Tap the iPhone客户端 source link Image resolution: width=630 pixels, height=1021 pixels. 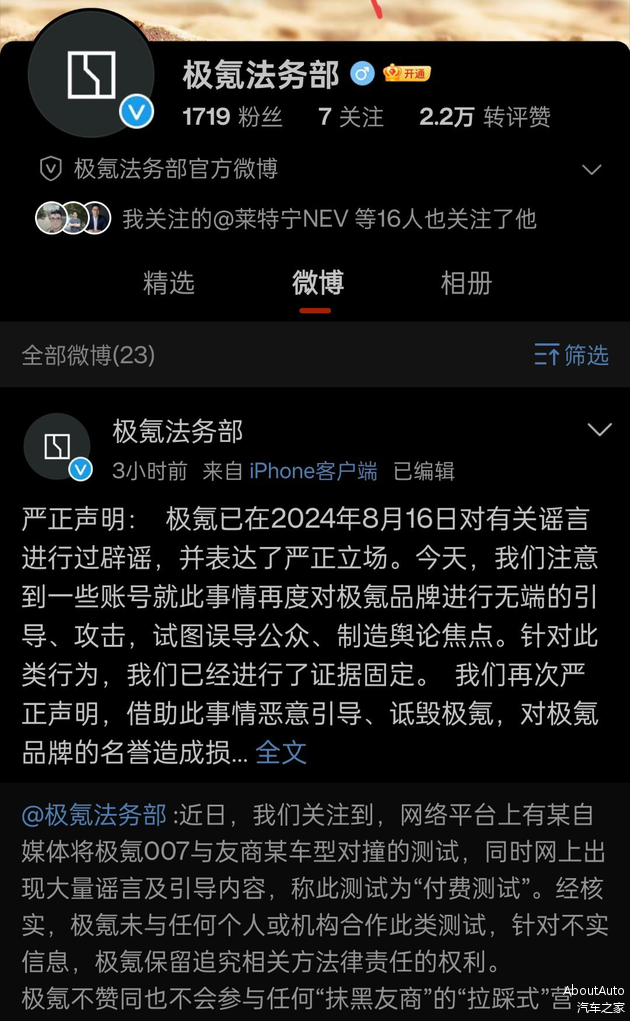pos(313,471)
